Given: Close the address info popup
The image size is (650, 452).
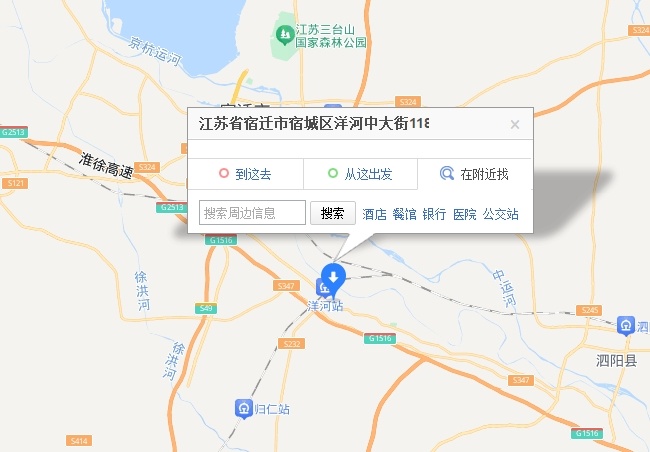Looking at the screenshot, I should [515, 125].
